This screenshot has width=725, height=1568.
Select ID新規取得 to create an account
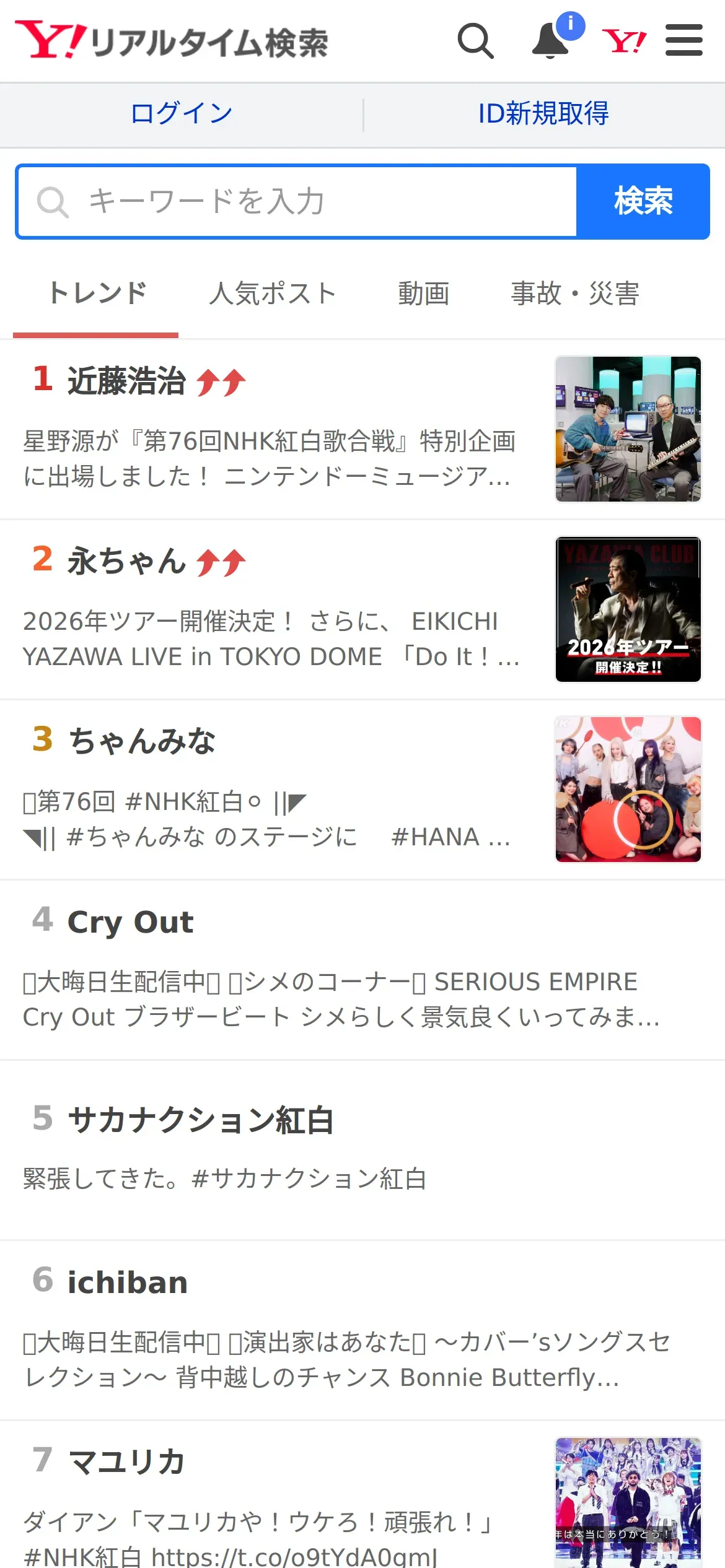pos(543,114)
